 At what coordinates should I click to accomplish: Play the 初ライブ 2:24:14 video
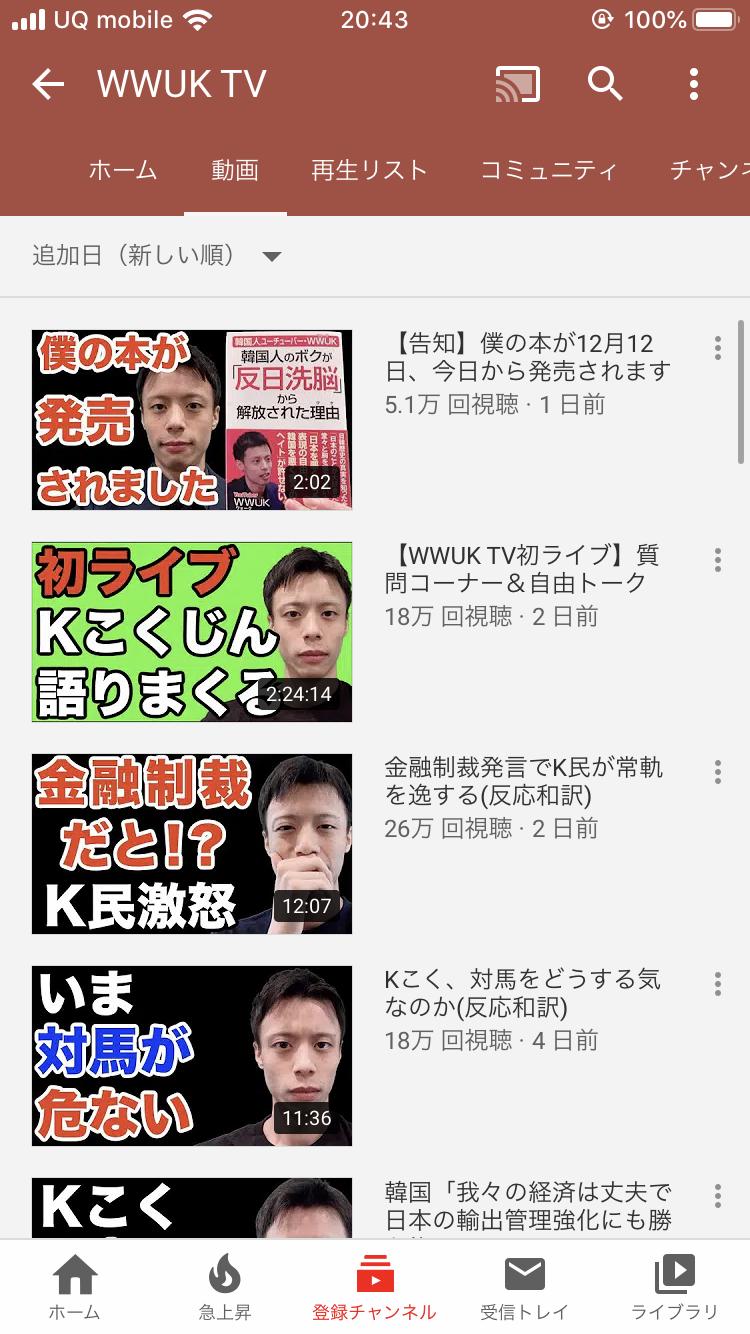coord(192,632)
